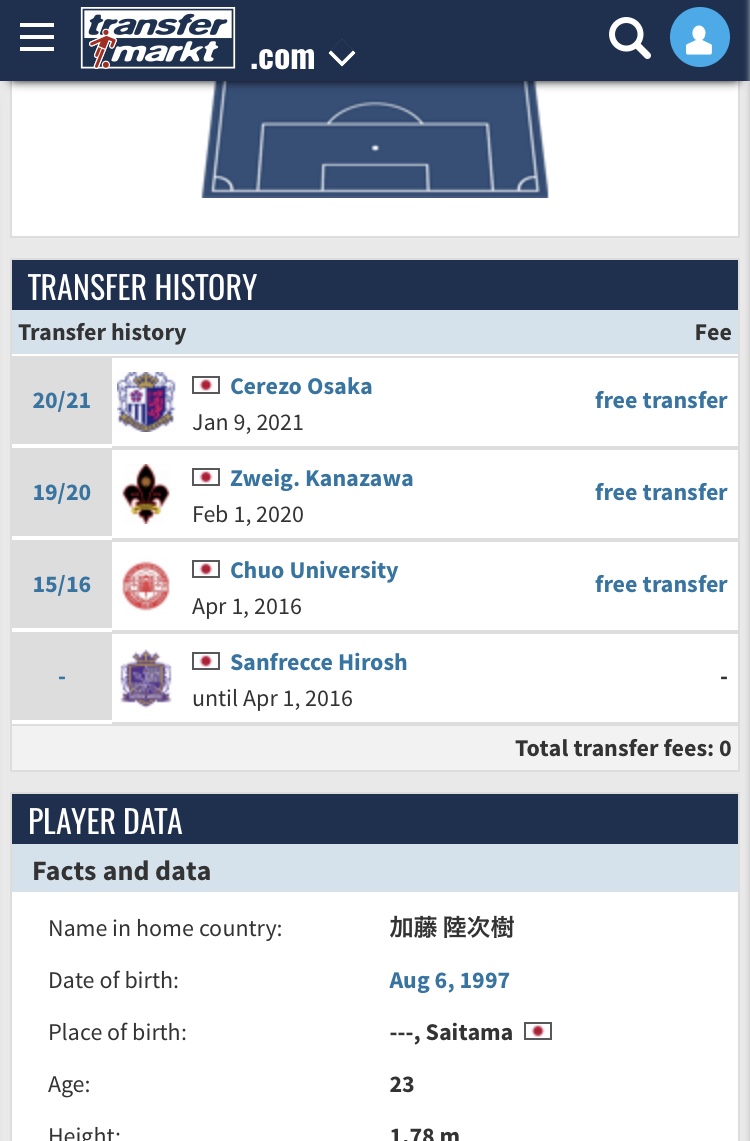
Task: View the Zweig. Kanazawa club page
Action: pyautogui.click(x=321, y=479)
